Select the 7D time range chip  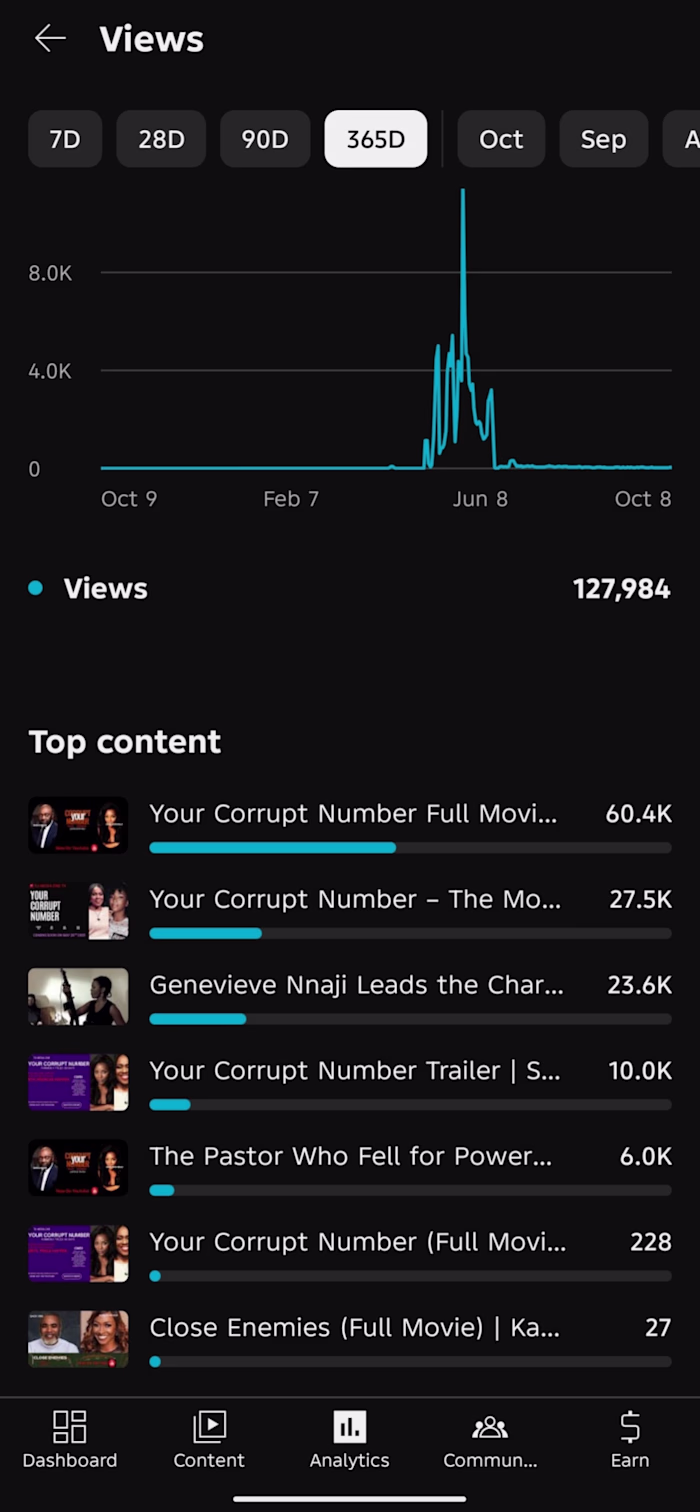65,139
